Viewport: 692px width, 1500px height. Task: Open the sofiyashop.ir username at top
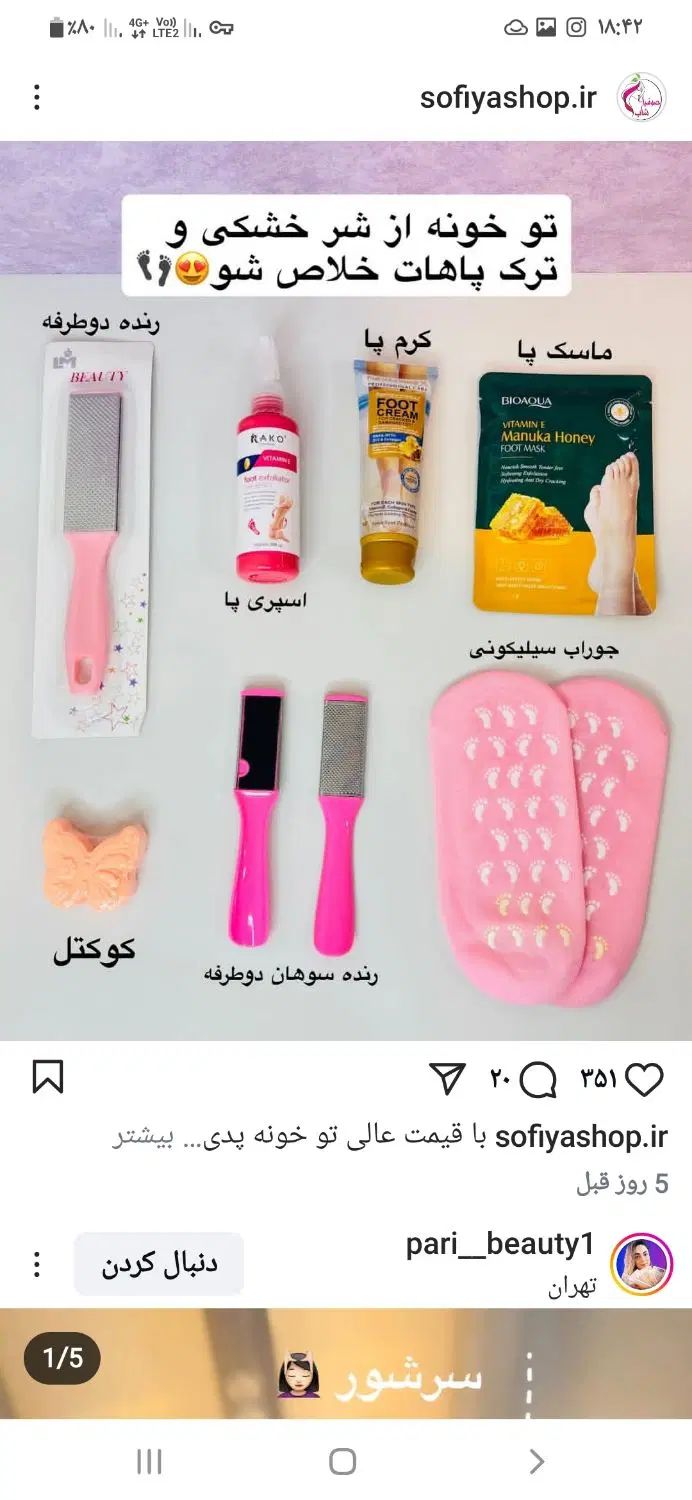tap(508, 98)
